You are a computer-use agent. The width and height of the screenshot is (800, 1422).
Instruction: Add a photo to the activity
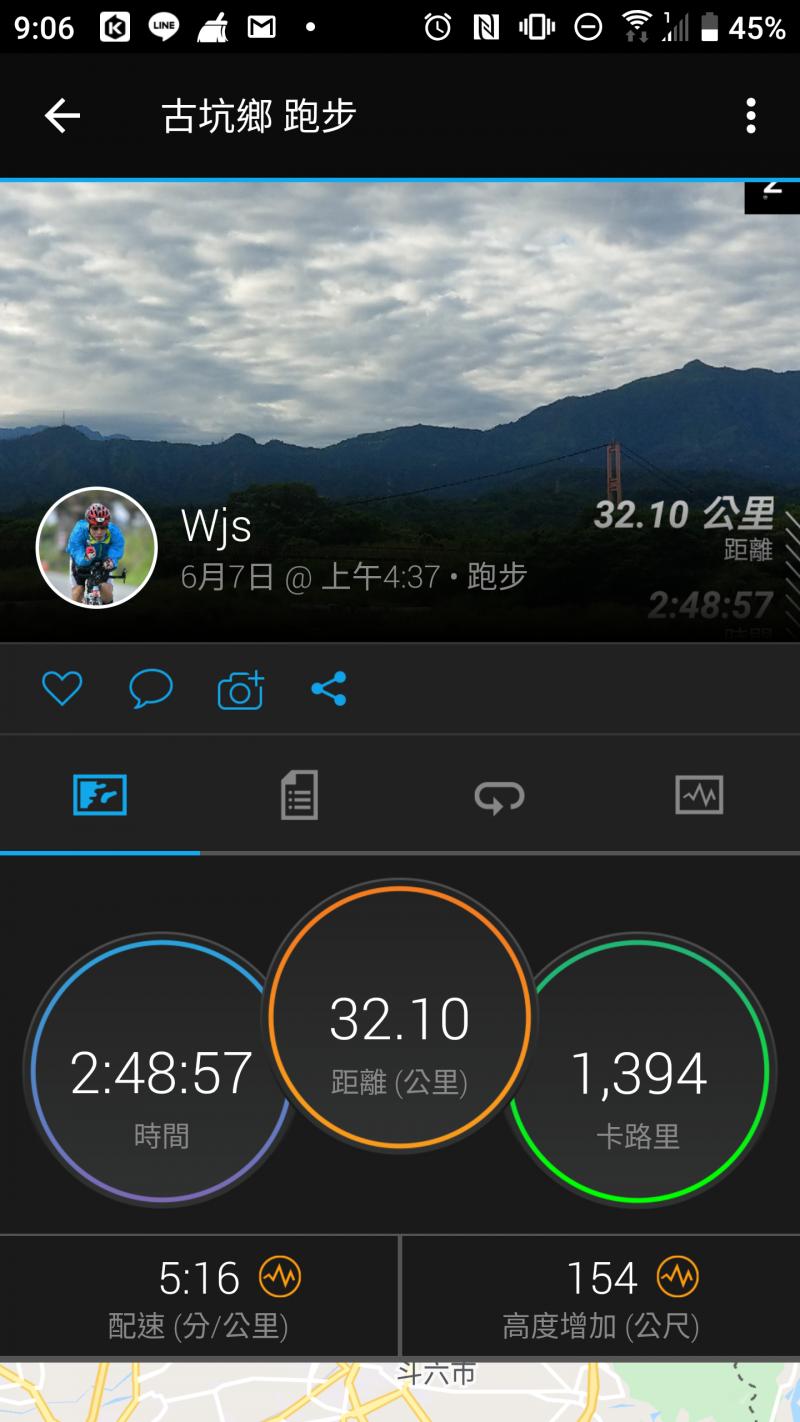(240, 690)
